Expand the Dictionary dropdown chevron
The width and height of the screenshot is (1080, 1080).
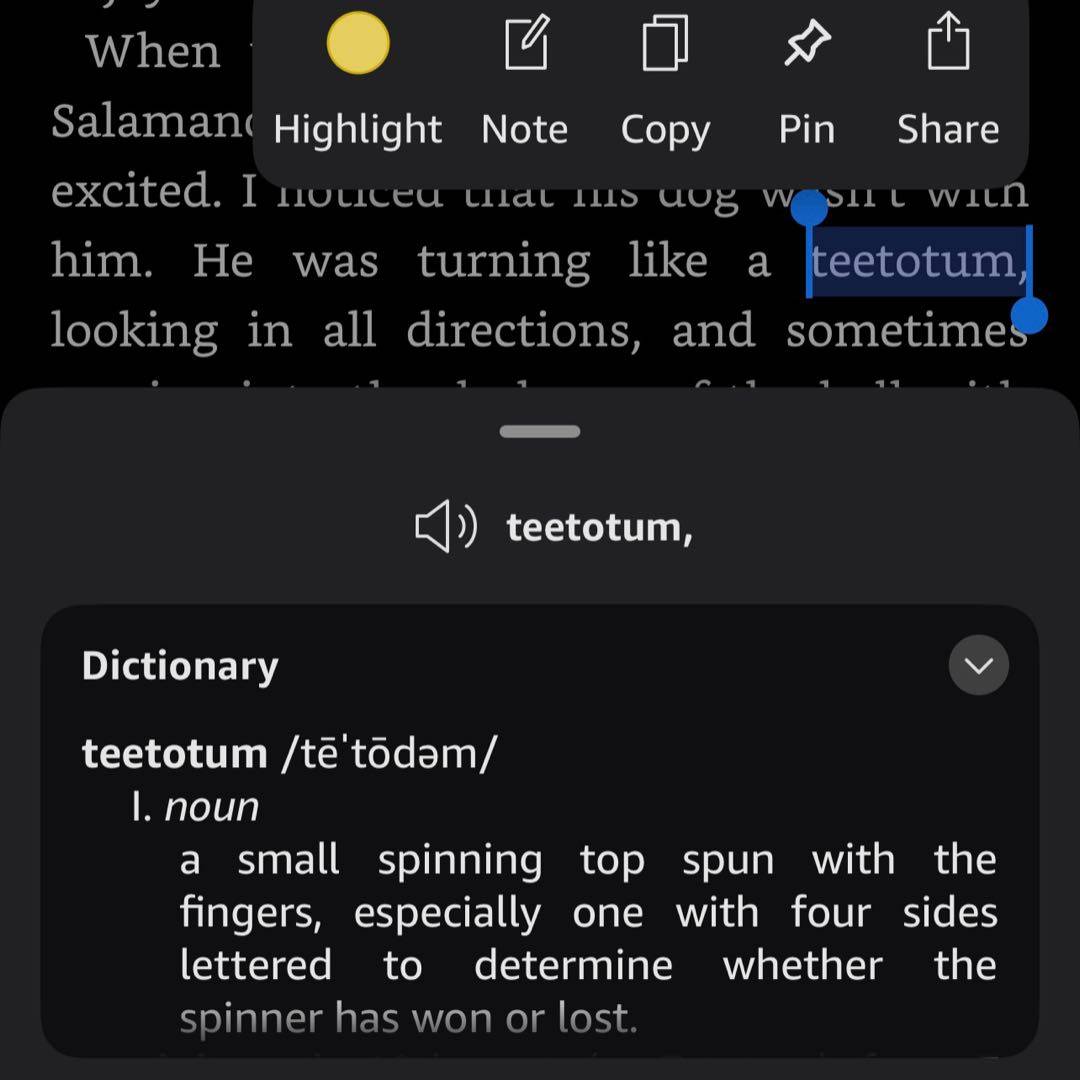coord(978,665)
